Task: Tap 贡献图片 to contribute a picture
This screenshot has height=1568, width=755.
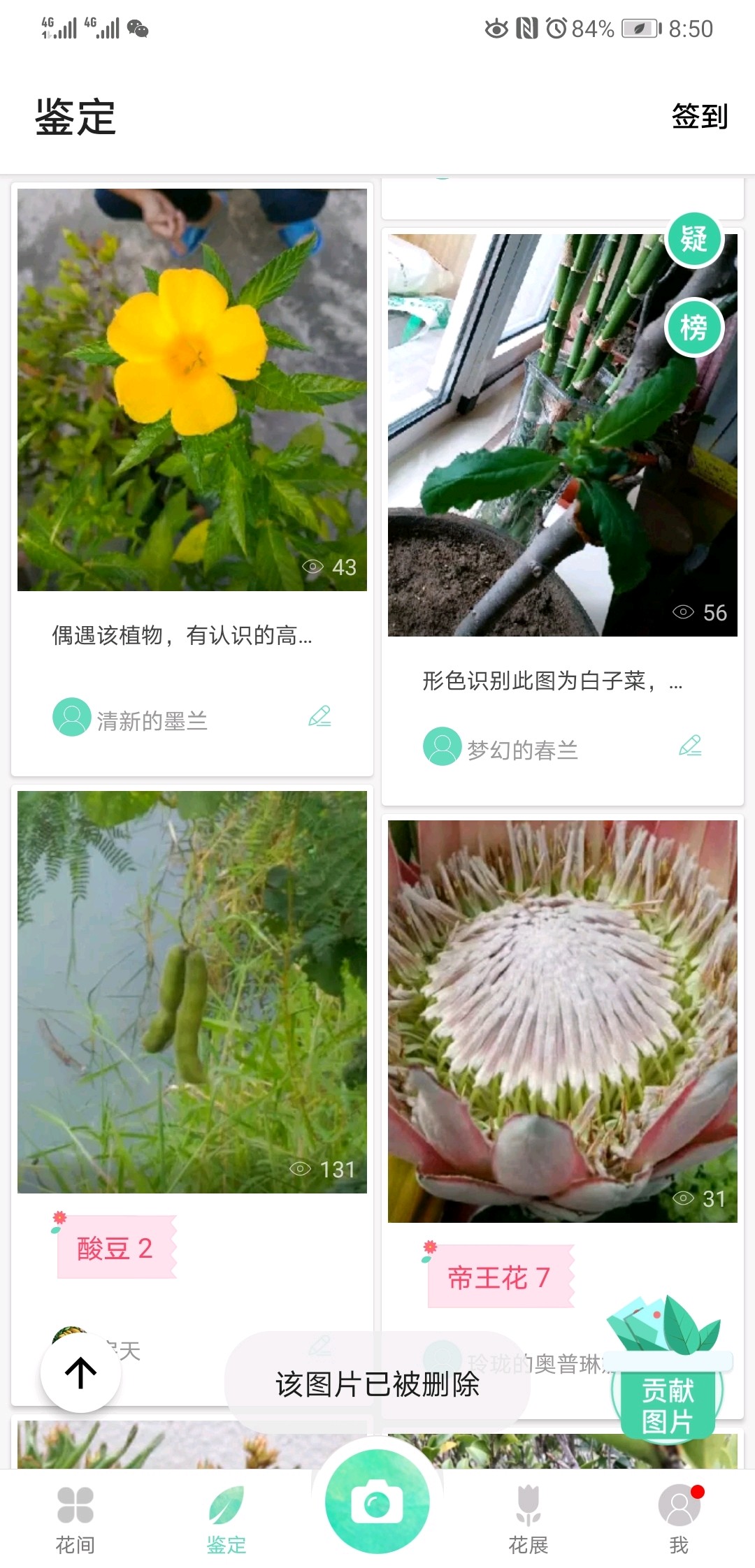Action: click(x=667, y=1404)
